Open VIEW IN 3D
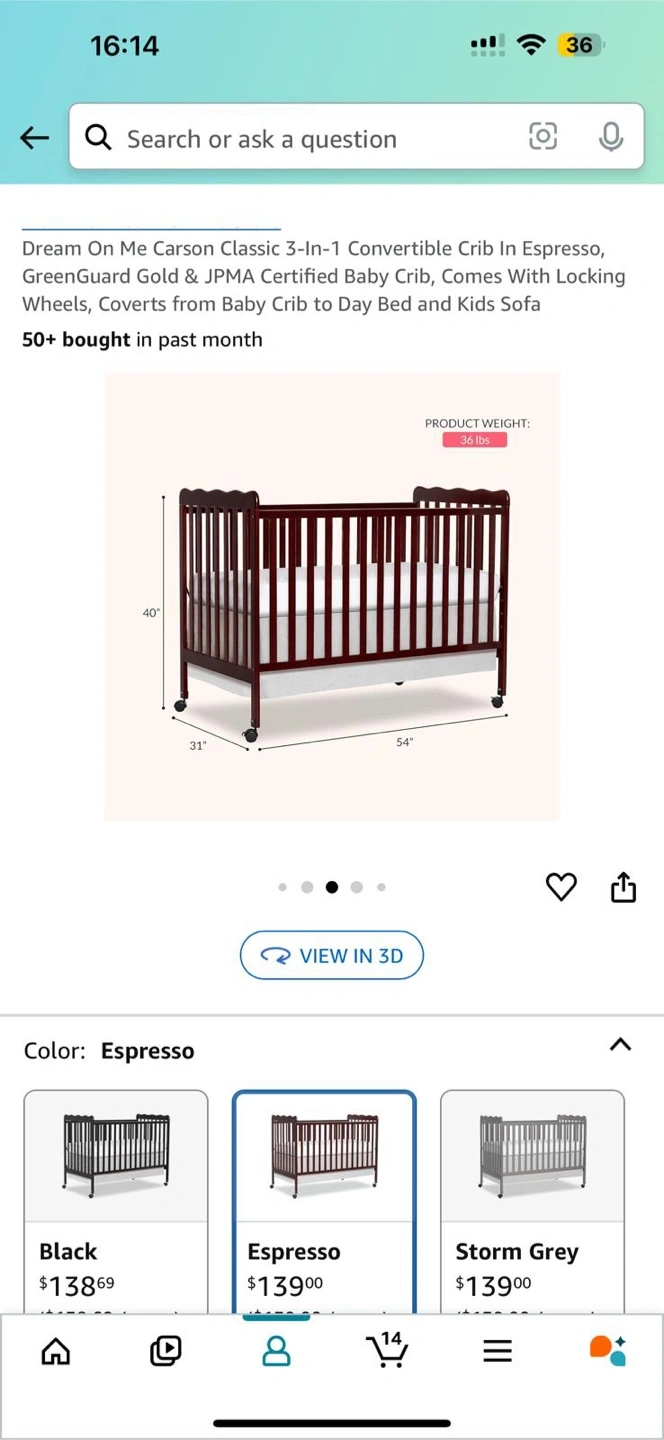The image size is (664, 1440). pos(332,955)
